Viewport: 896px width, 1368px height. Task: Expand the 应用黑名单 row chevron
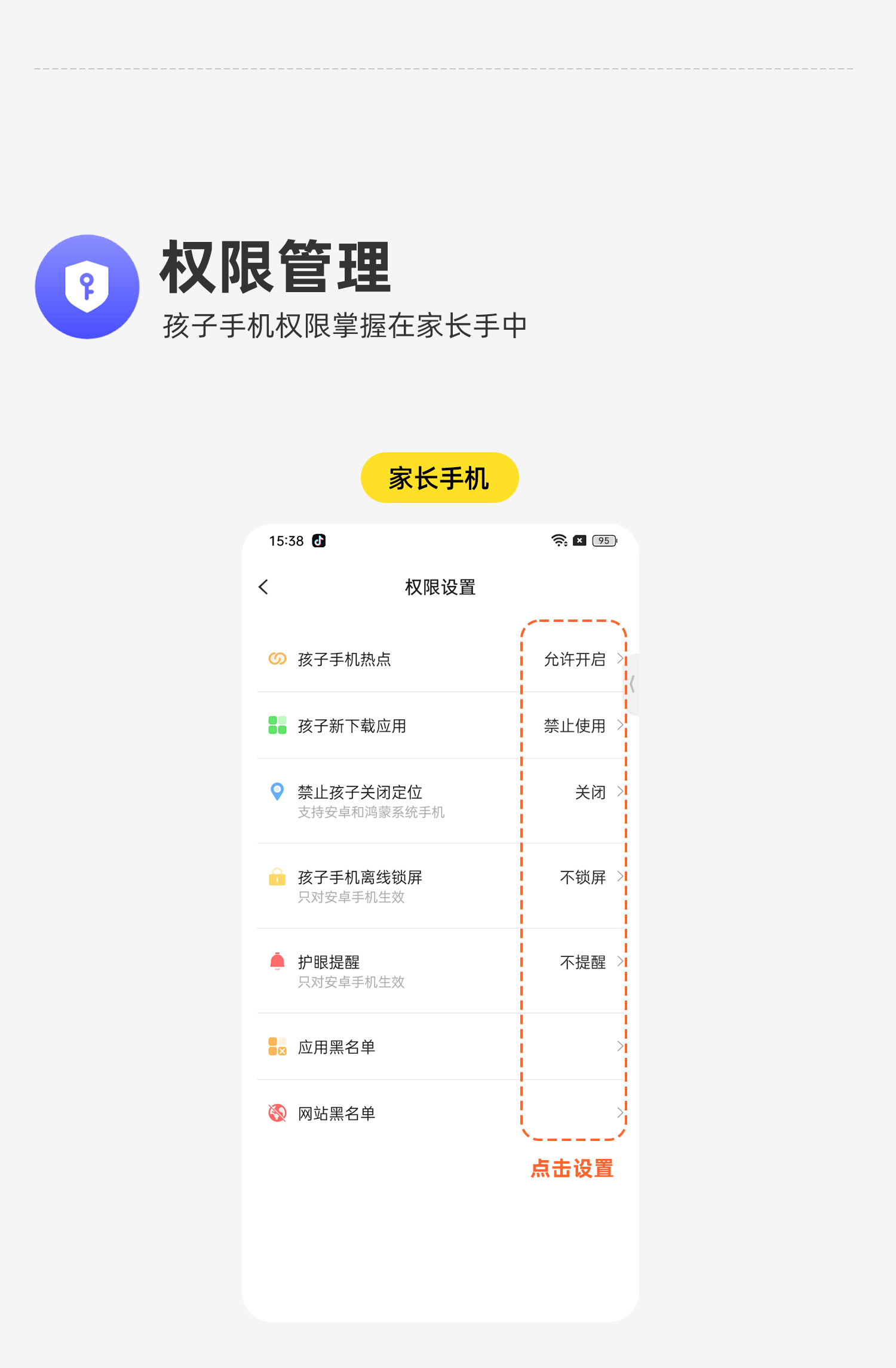pyautogui.click(x=619, y=1047)
